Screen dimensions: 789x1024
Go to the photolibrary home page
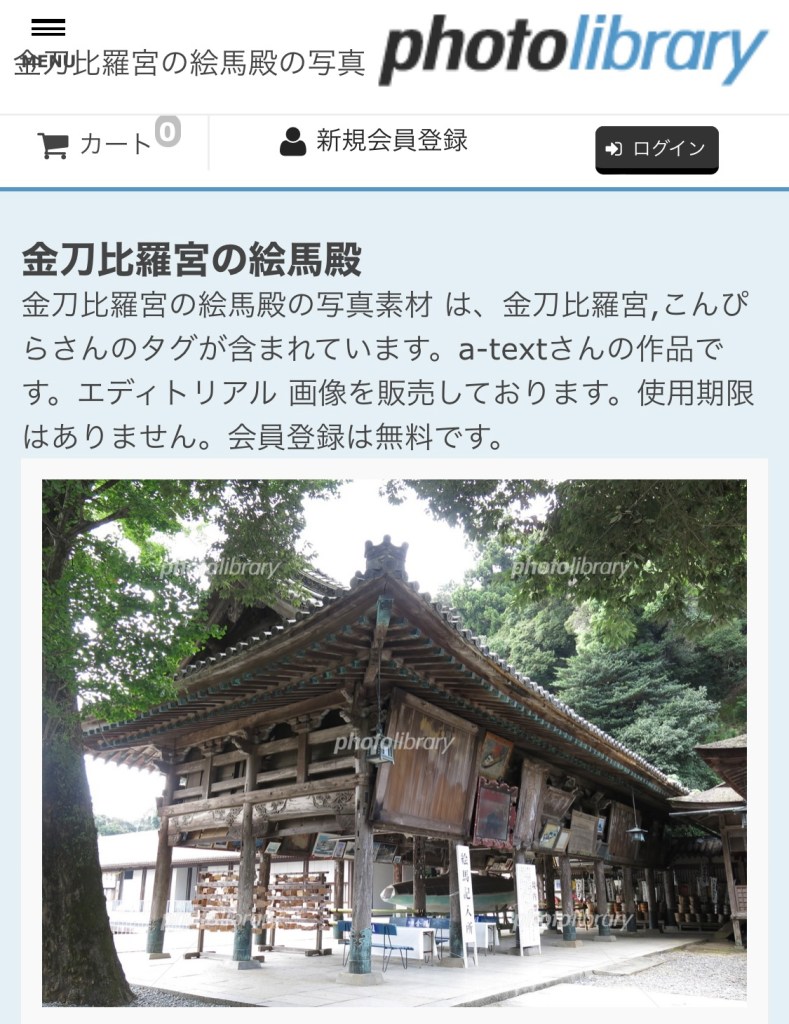click(x=573, y=50)
